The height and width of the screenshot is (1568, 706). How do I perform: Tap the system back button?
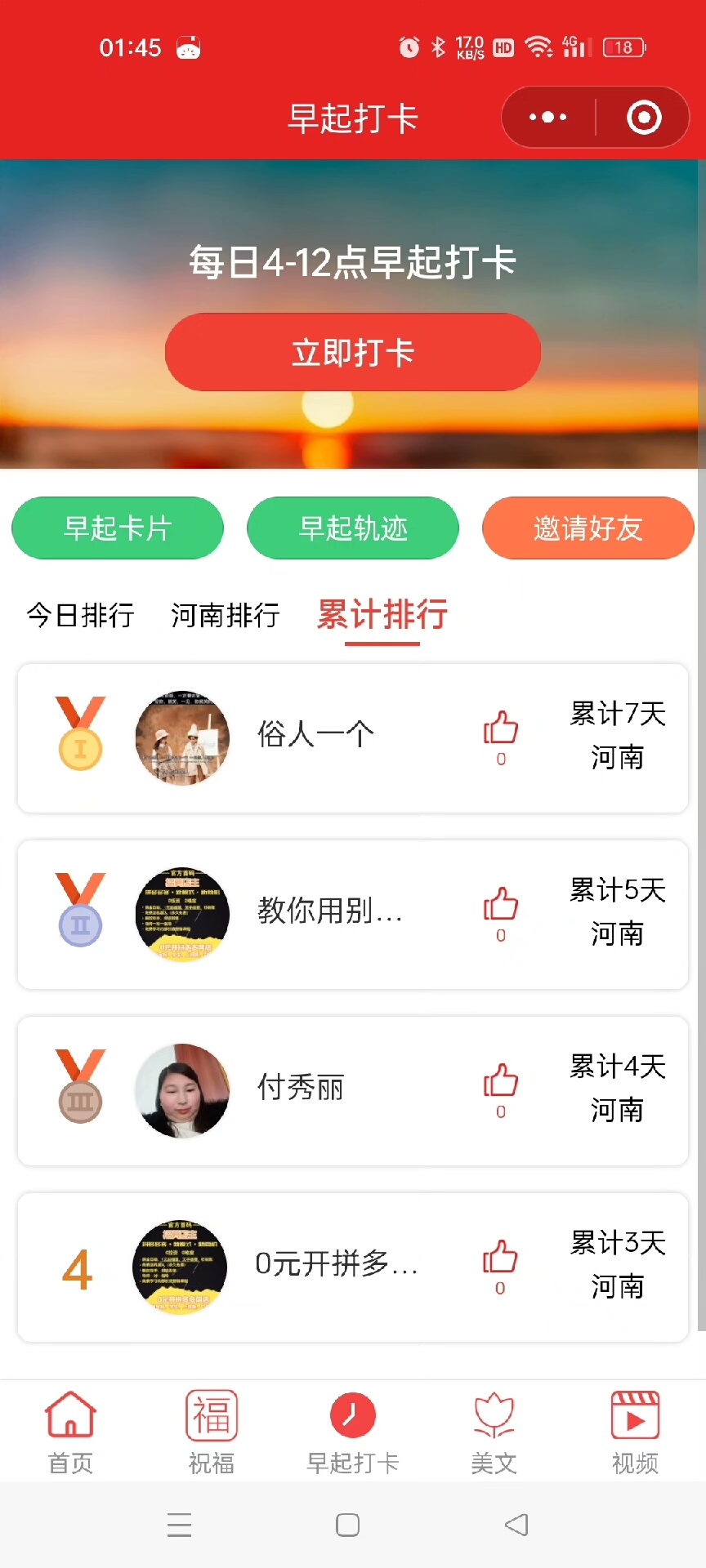[x=516, y=1525]
